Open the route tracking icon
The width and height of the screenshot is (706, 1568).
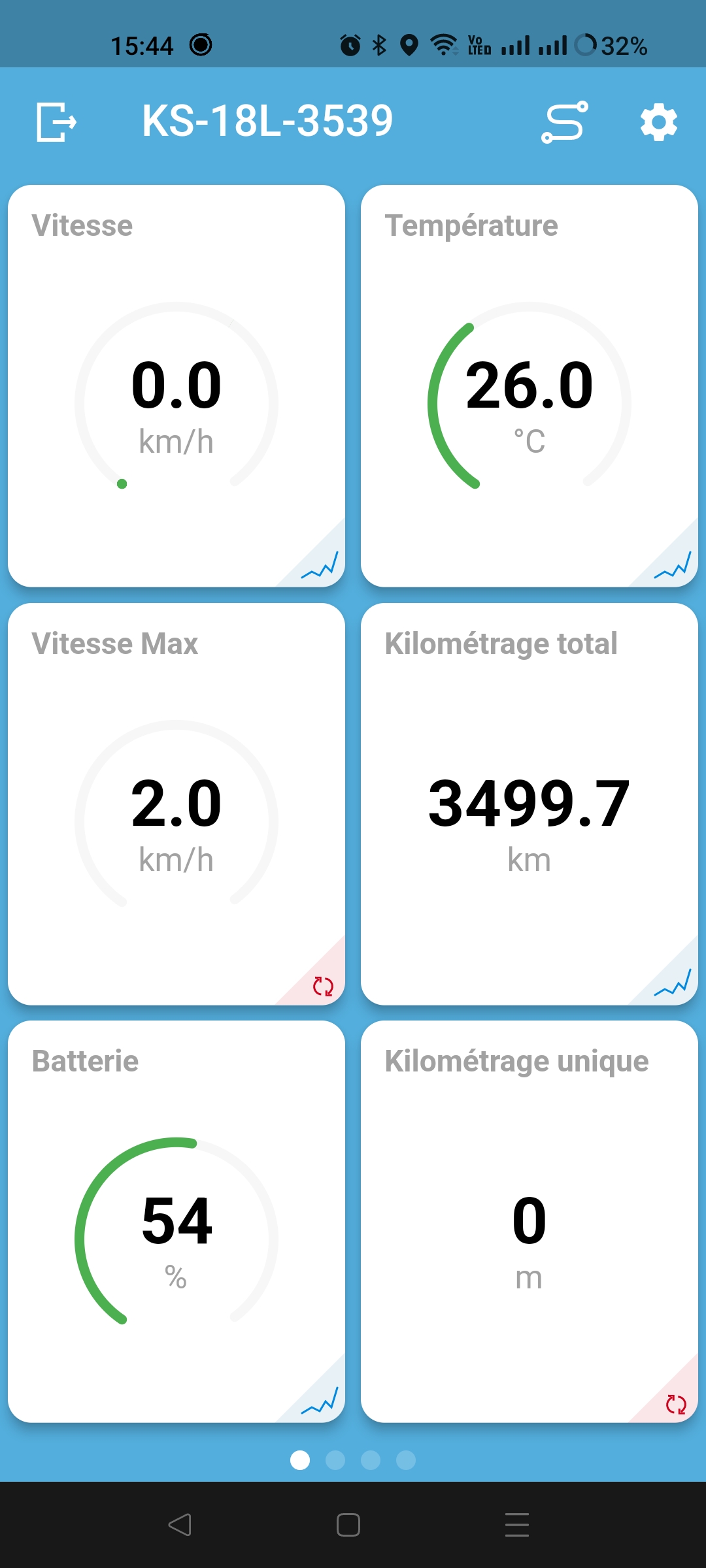tap(565, 122)
